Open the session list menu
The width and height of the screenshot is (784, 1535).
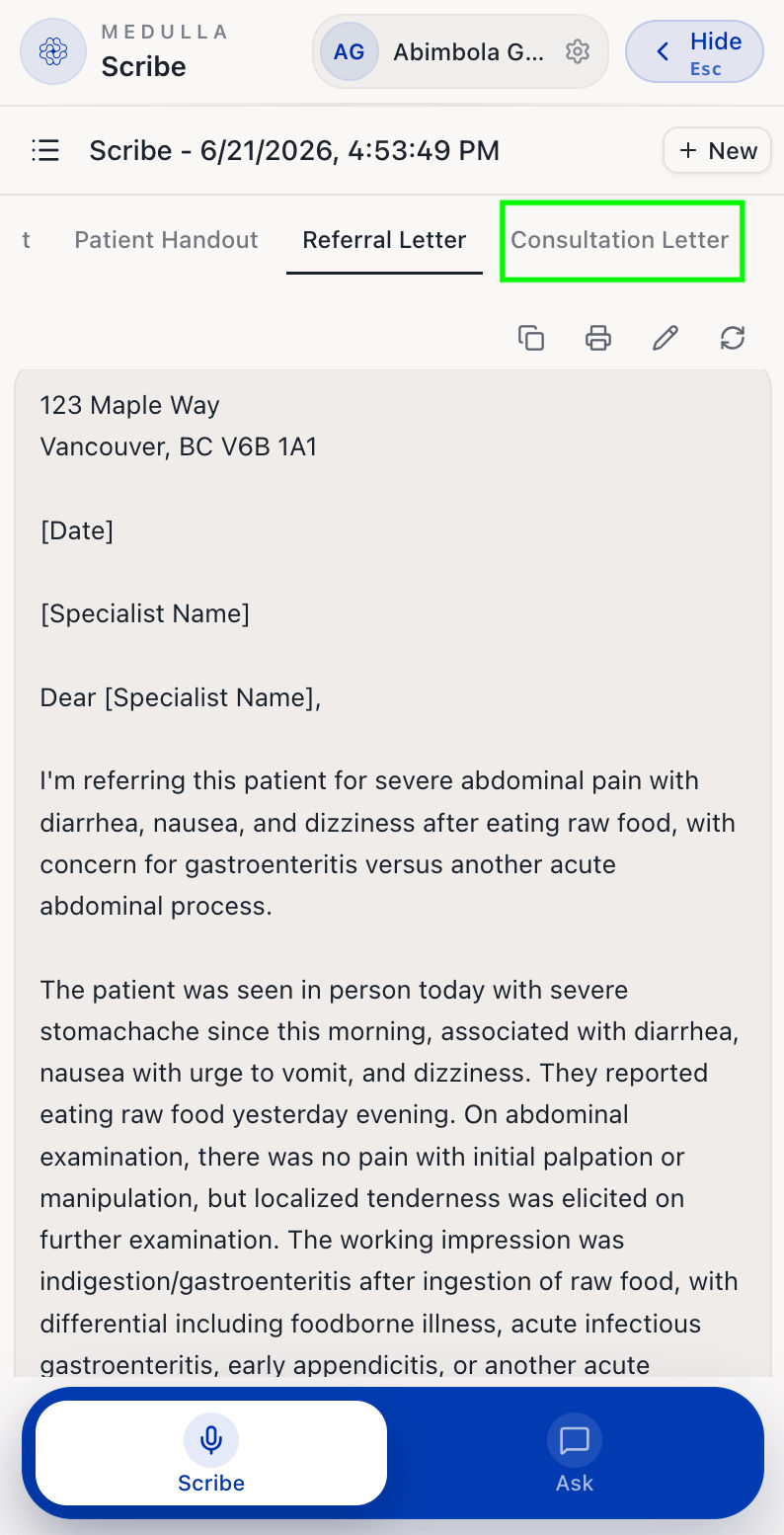pyautogui.click(x=45, y=150)
